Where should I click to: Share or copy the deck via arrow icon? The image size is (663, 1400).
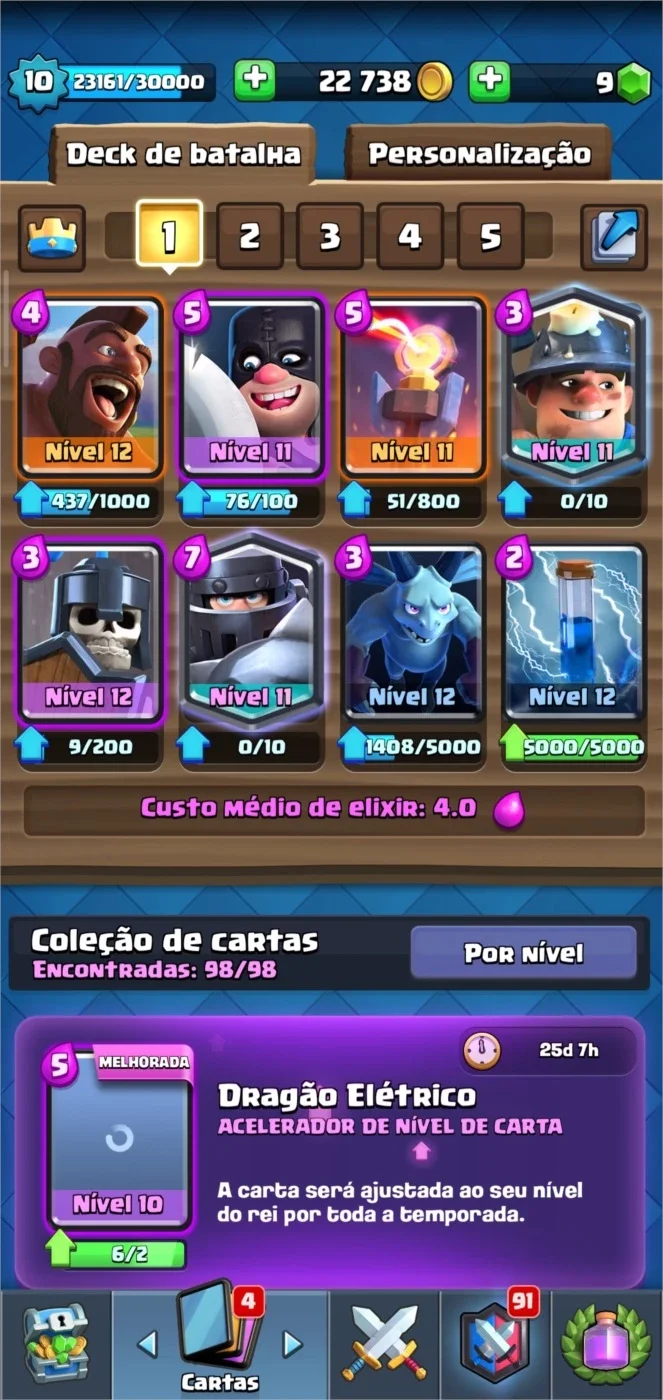point(612,238)
